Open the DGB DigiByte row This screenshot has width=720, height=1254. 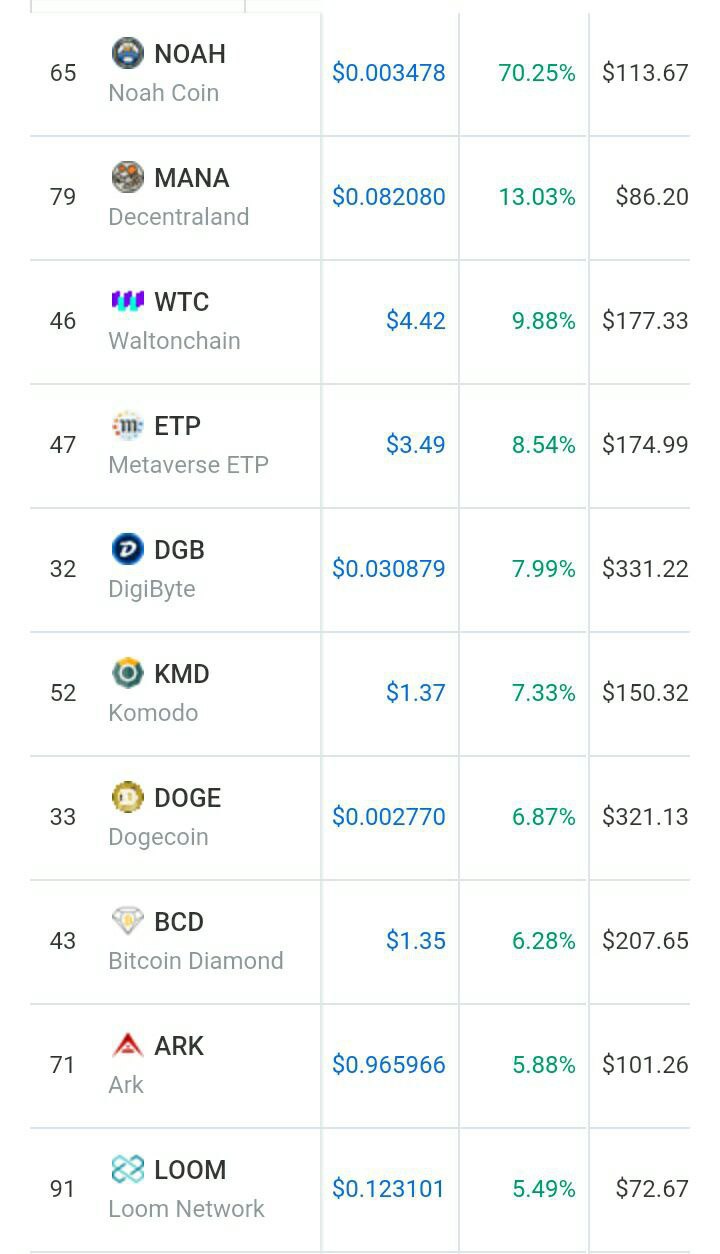pos(360,570)
